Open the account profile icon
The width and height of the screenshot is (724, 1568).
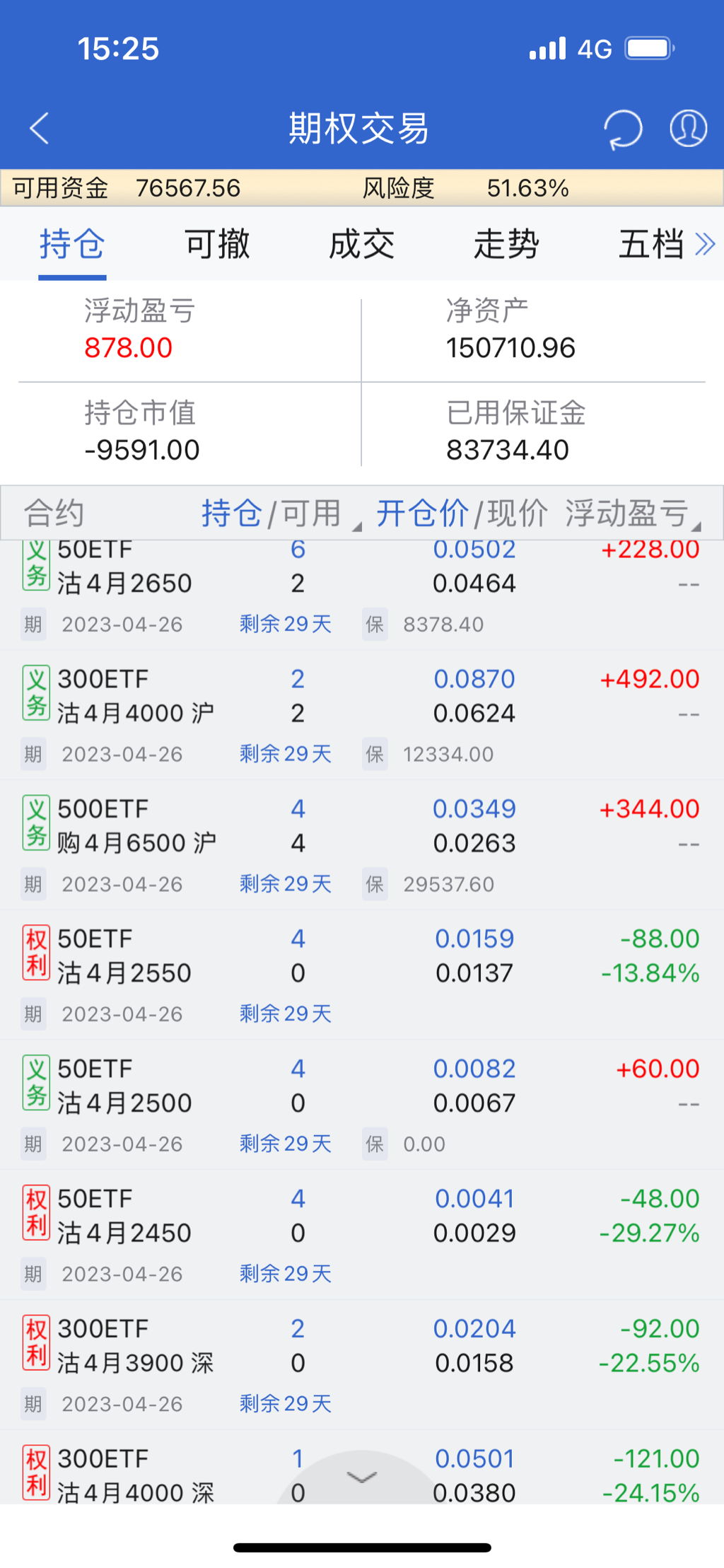[x=688, y=129]
